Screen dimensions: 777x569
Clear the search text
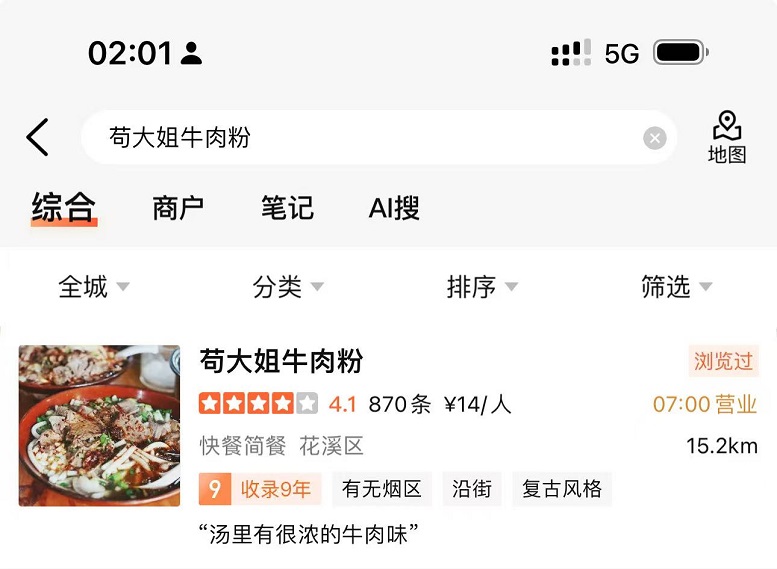[x=654, y=138]
